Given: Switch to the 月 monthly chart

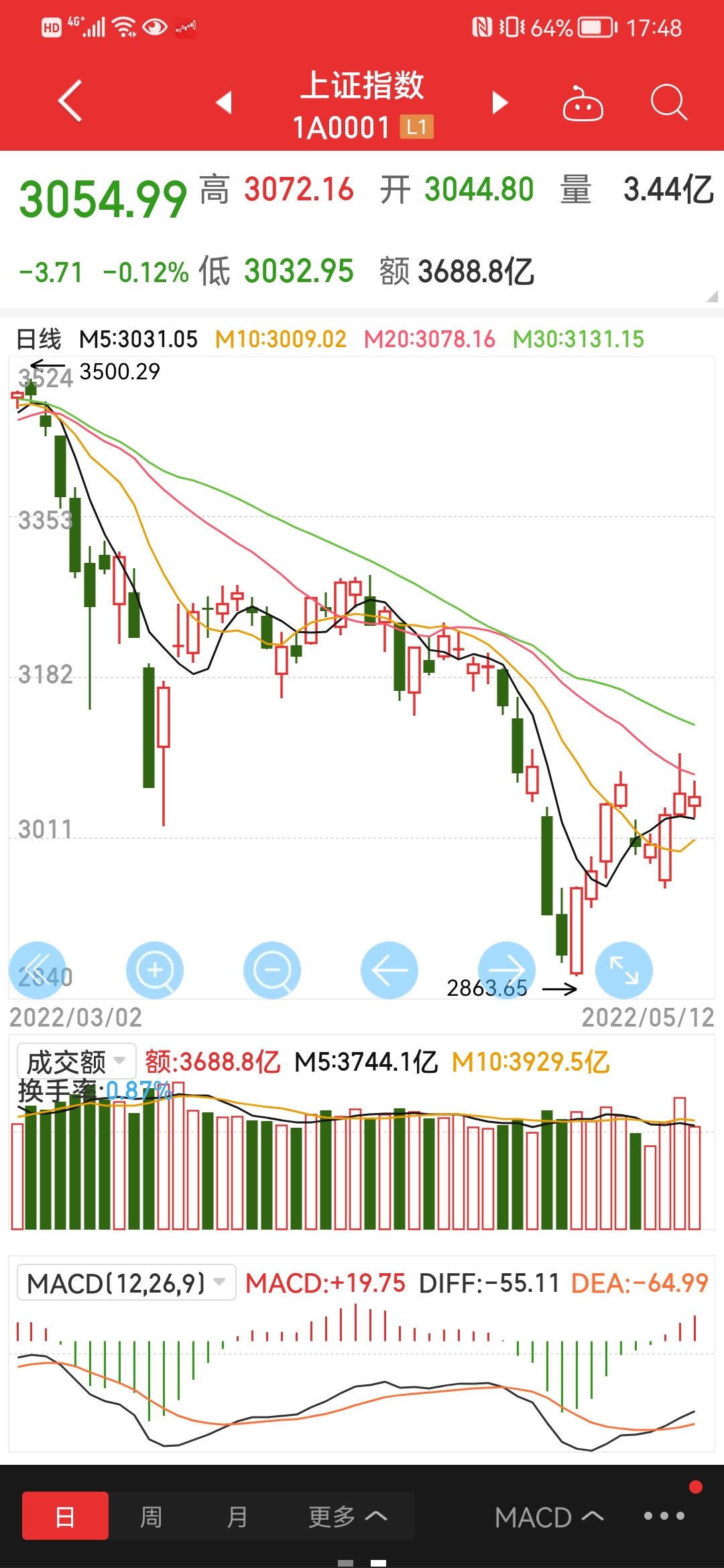Looking at the screenshot, I should tap(237, 1516).
